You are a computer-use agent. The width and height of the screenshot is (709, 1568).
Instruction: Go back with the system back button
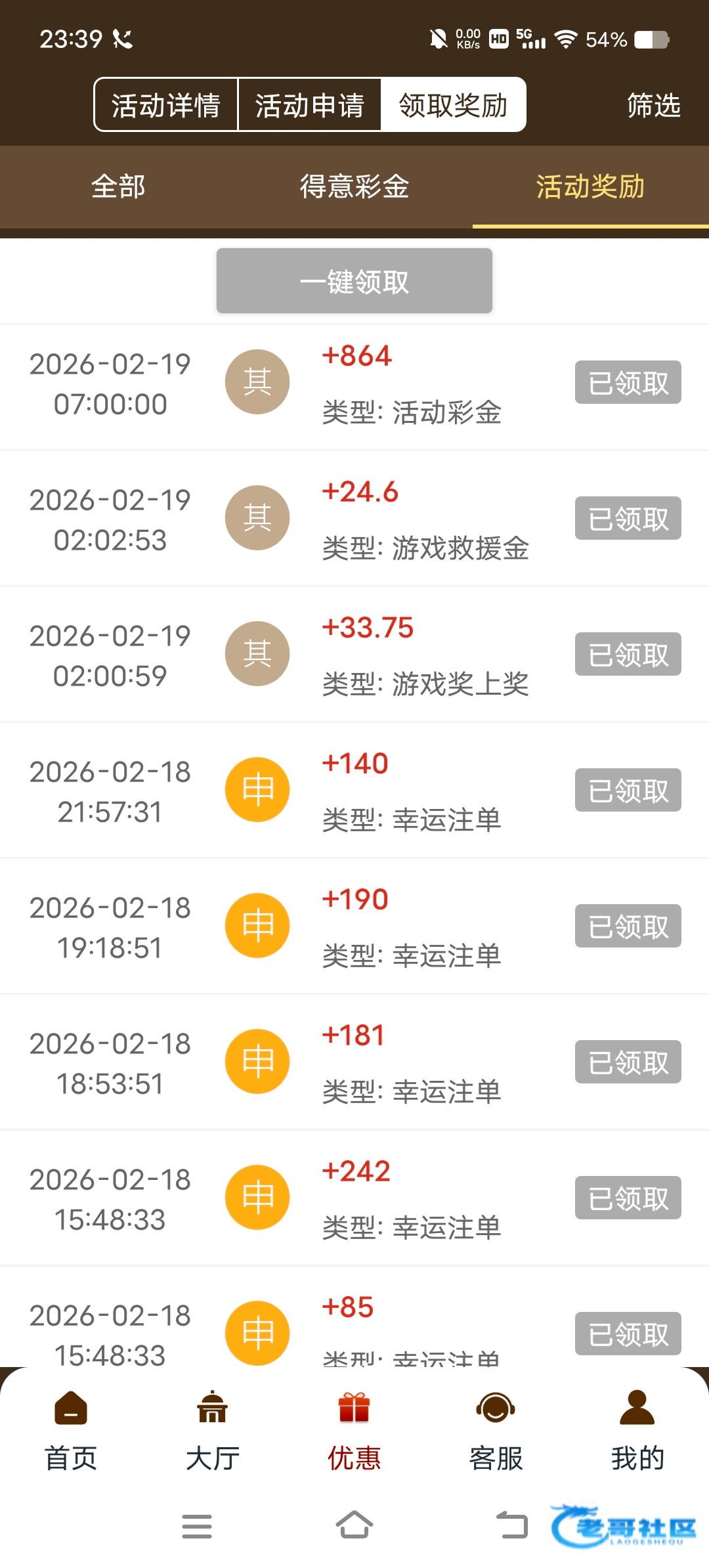pos(512,1525)
